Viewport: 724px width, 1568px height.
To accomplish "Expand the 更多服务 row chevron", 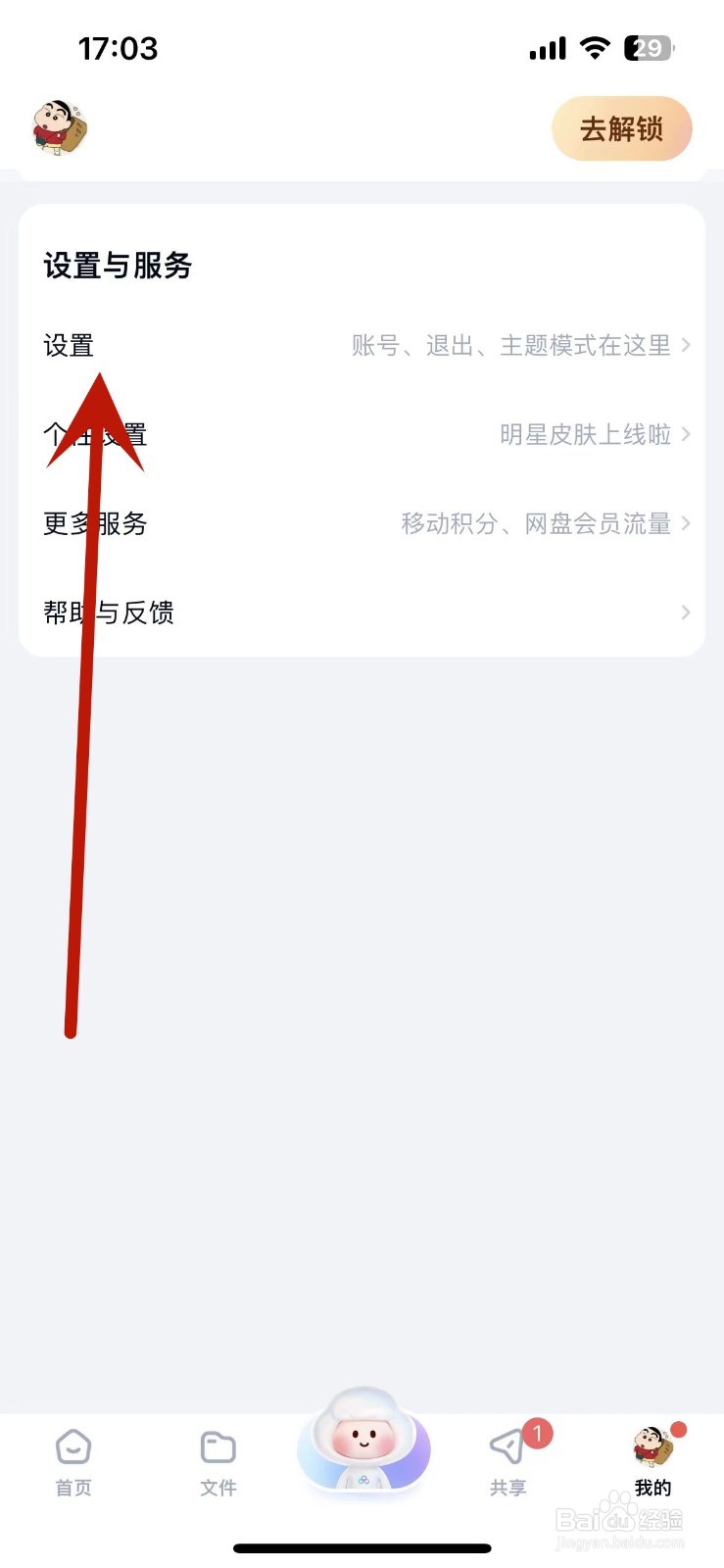I will [686, 523].
